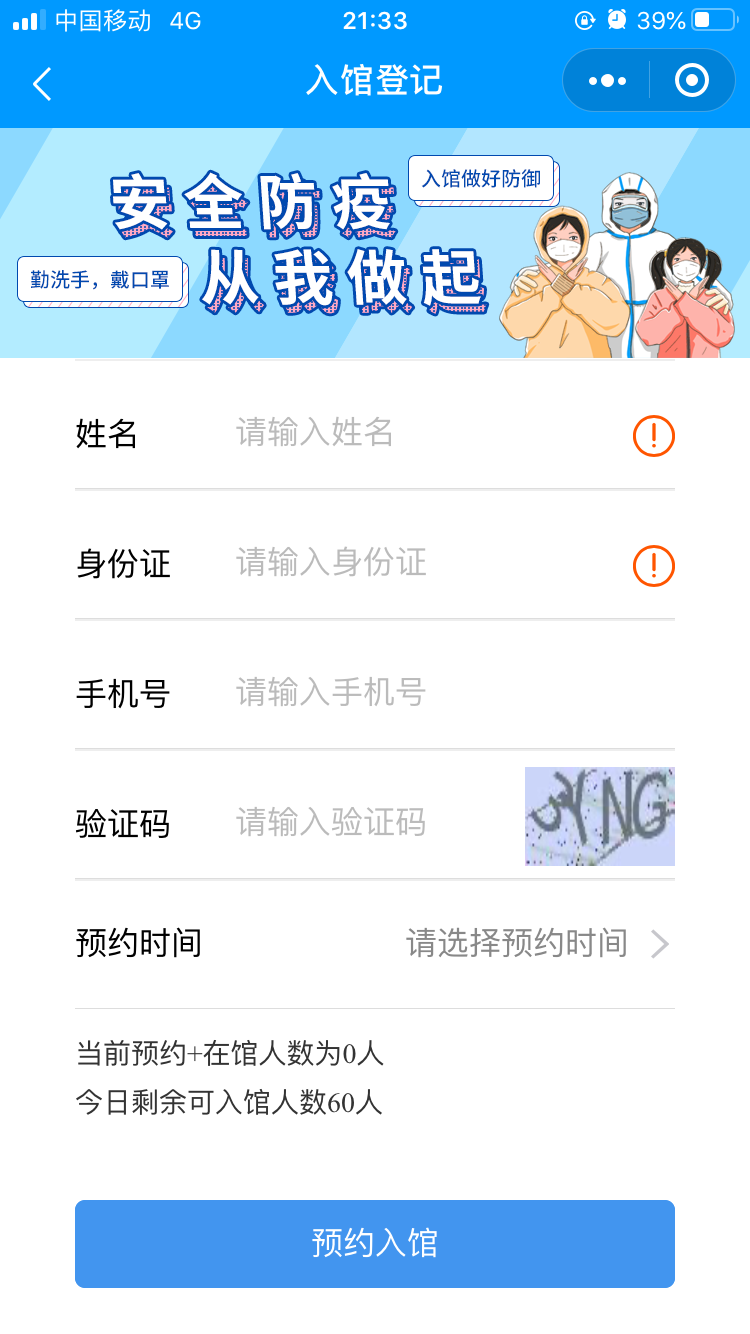Tap the 姓名 name input field
This screenshot has height=1334, width=750.
pos(420,433)
